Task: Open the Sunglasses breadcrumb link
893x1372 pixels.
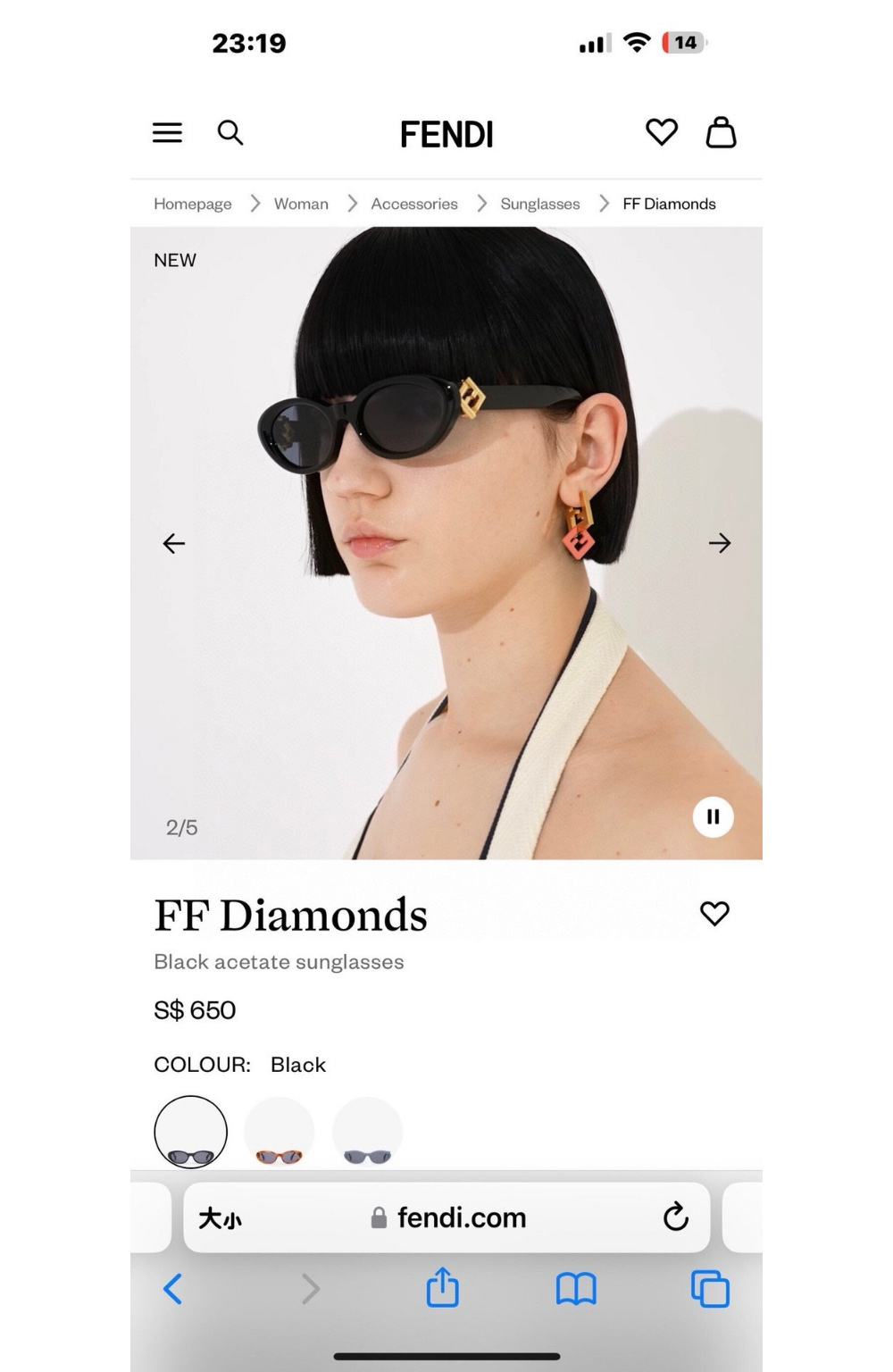Action: [x=539, y=204]
